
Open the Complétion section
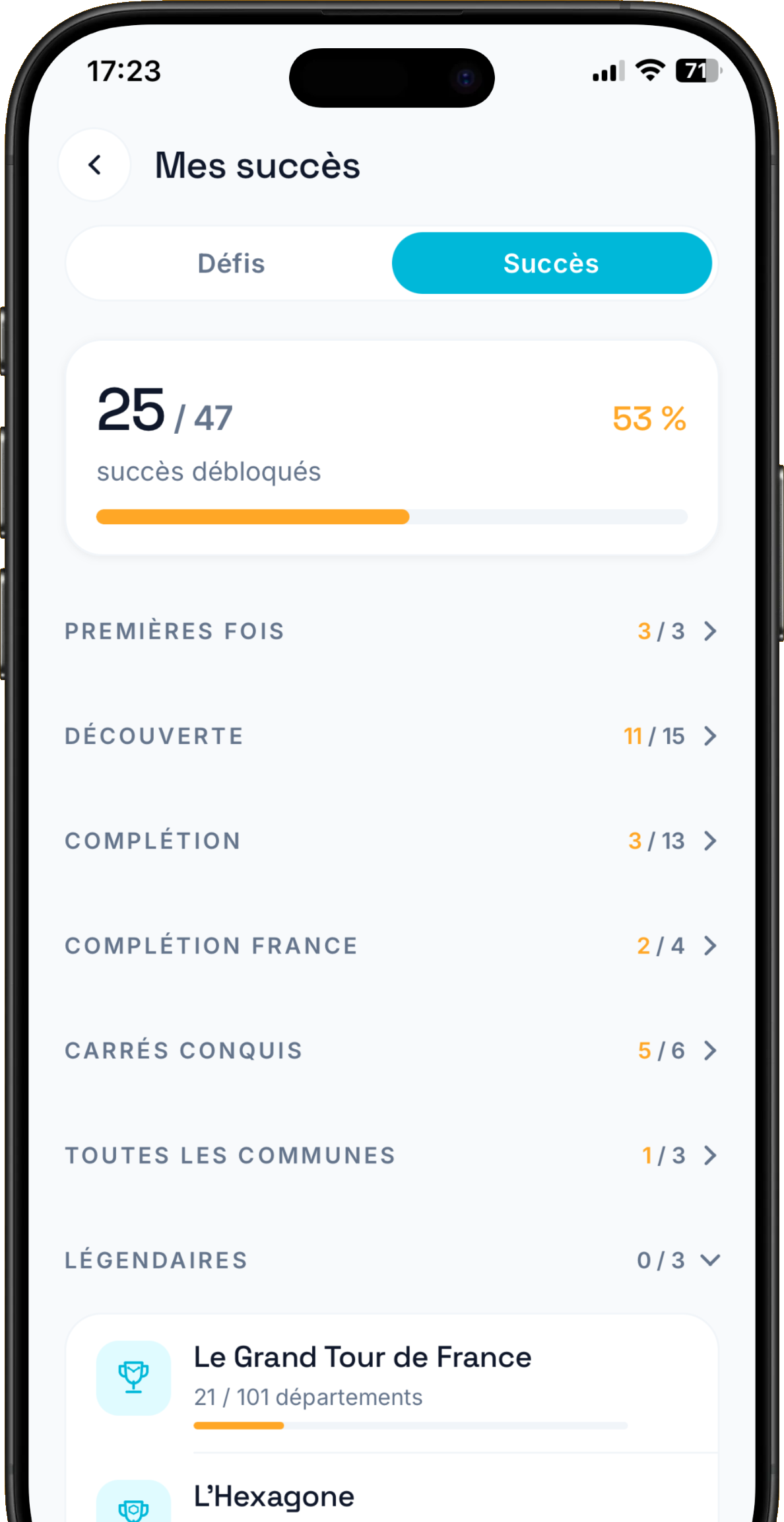[x=391, y=841]
